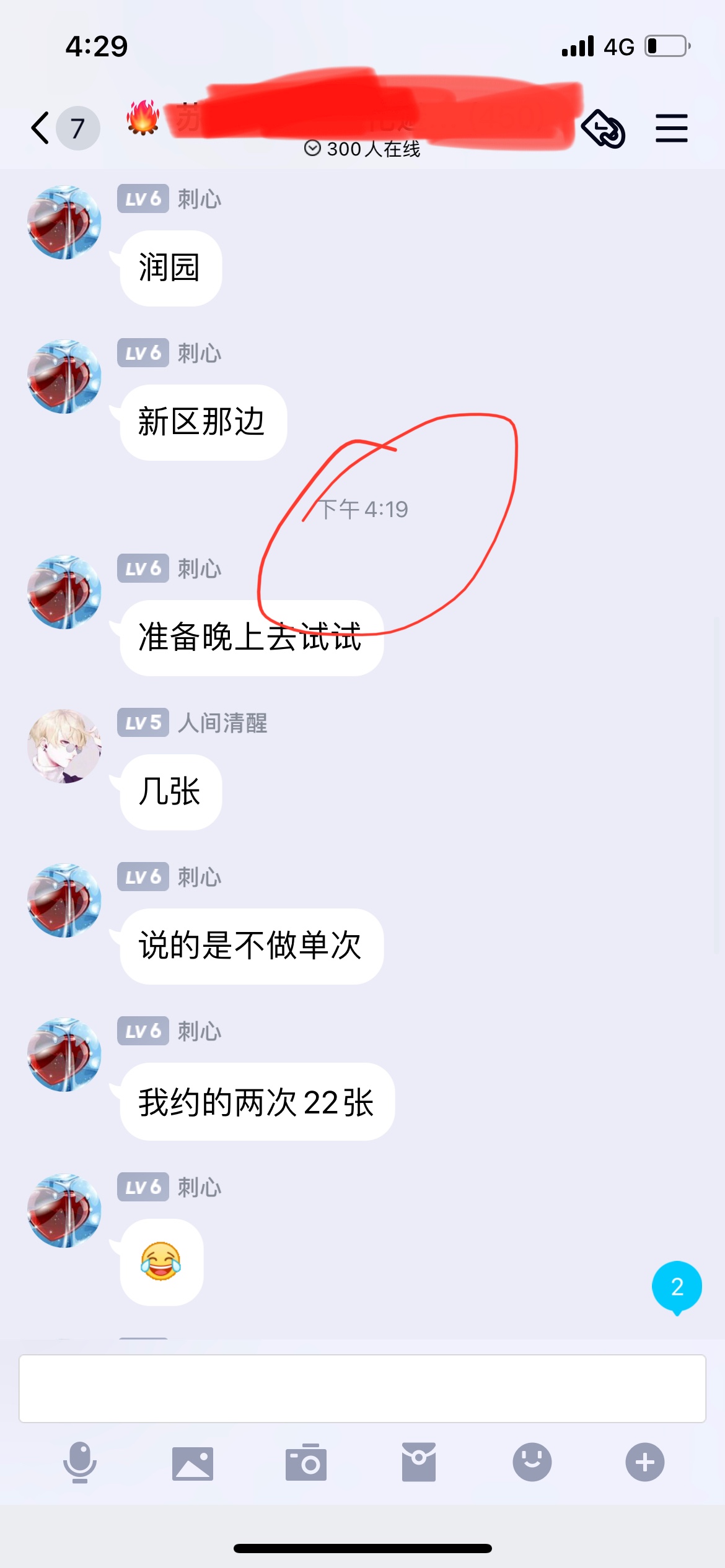This screenshot has width=725, height=1568.
Task: Open photo gallery picker icon
Action: coord(193,1463)
